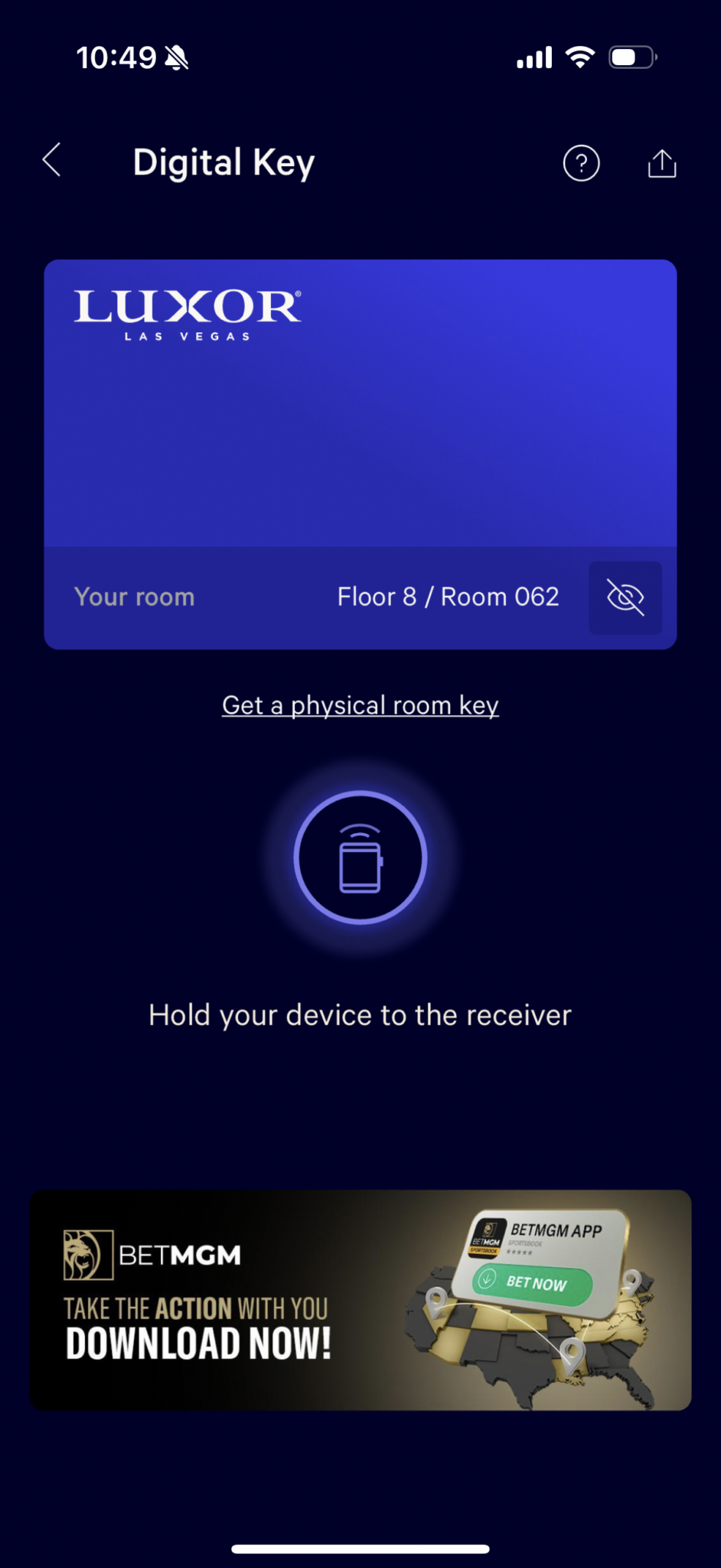The image size is (721, 1568).
Task: Hide the room number with the eye icon
Action: [625, 597]
